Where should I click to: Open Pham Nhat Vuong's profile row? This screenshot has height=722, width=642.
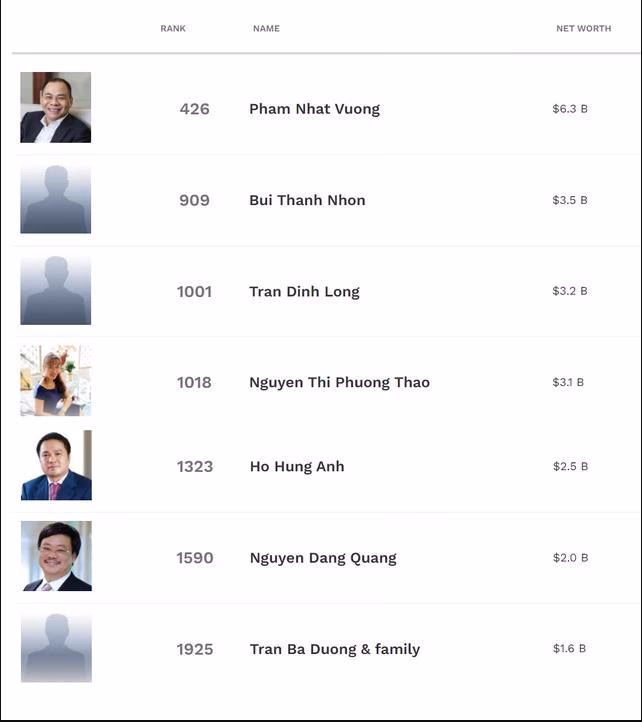(x=314, y=109)
